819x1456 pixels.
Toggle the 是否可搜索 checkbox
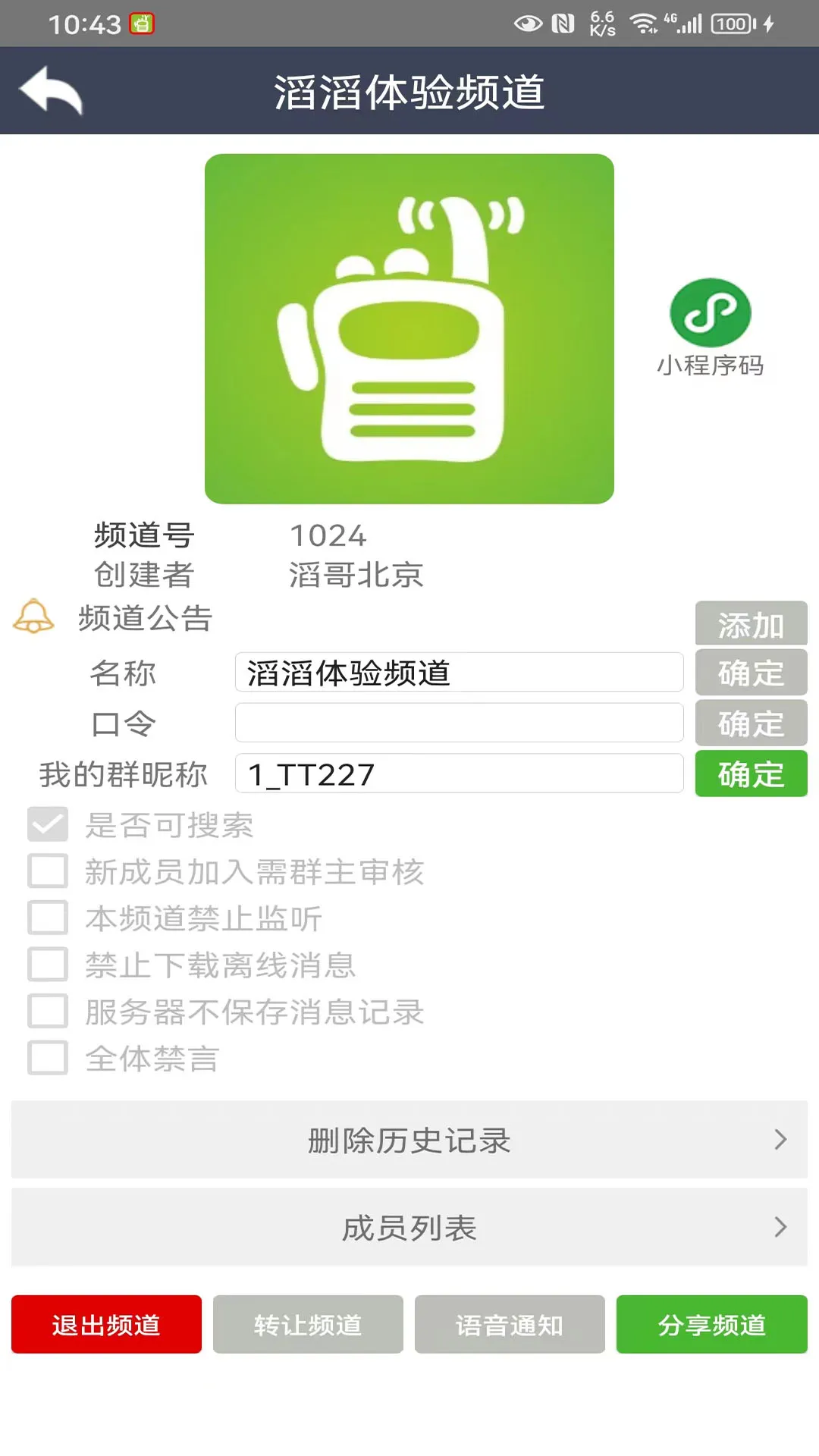click(48, 824)
